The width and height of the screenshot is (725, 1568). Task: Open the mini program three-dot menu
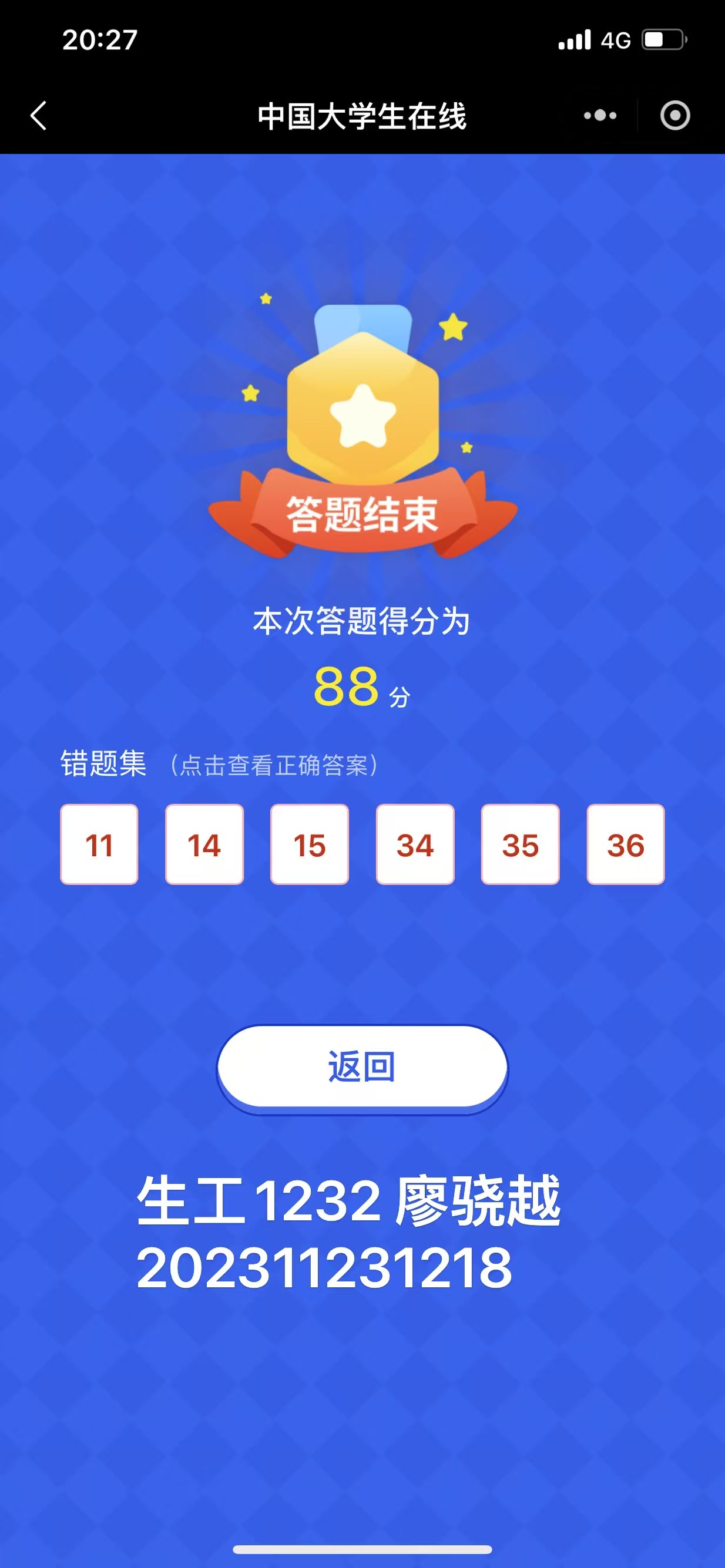[x=600, y=115]
